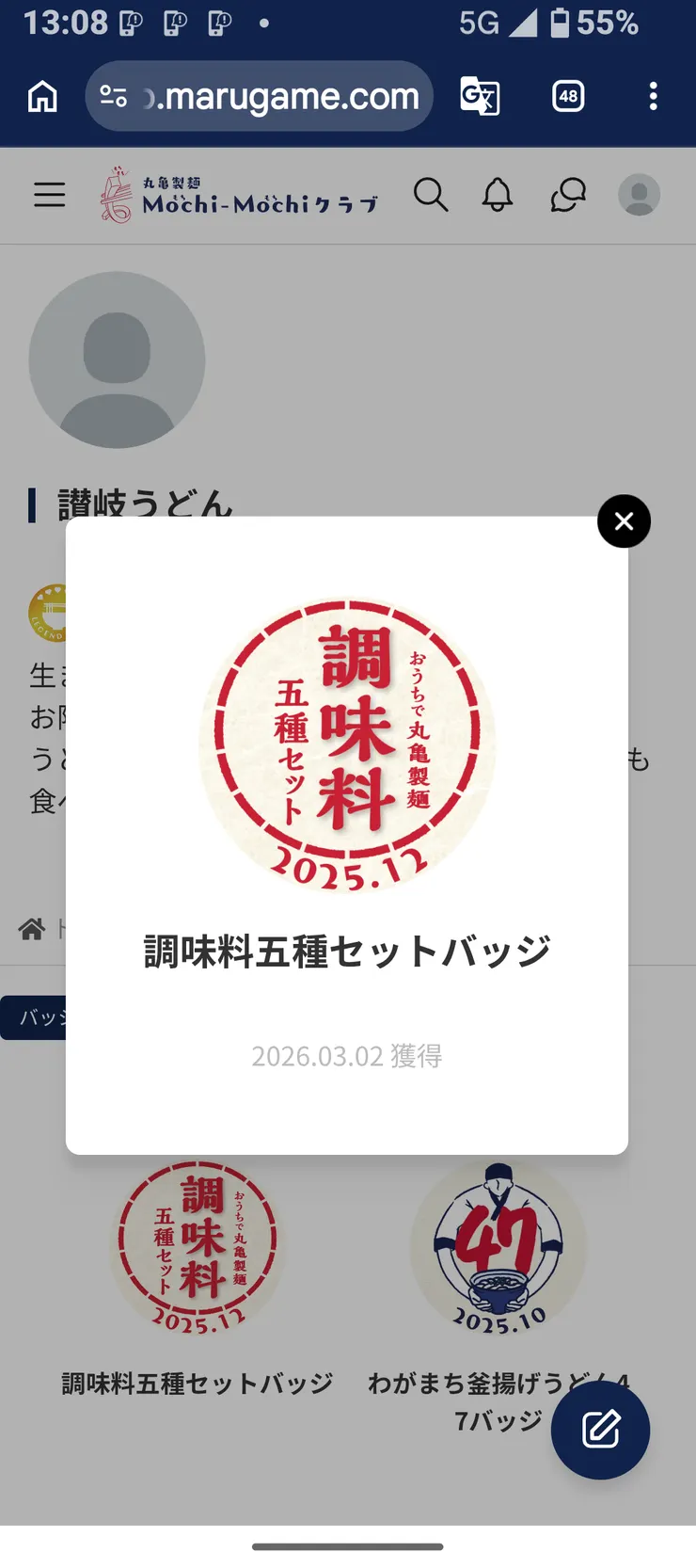Open Google Translate icon in the browser bar

click(x=481, y=95)
